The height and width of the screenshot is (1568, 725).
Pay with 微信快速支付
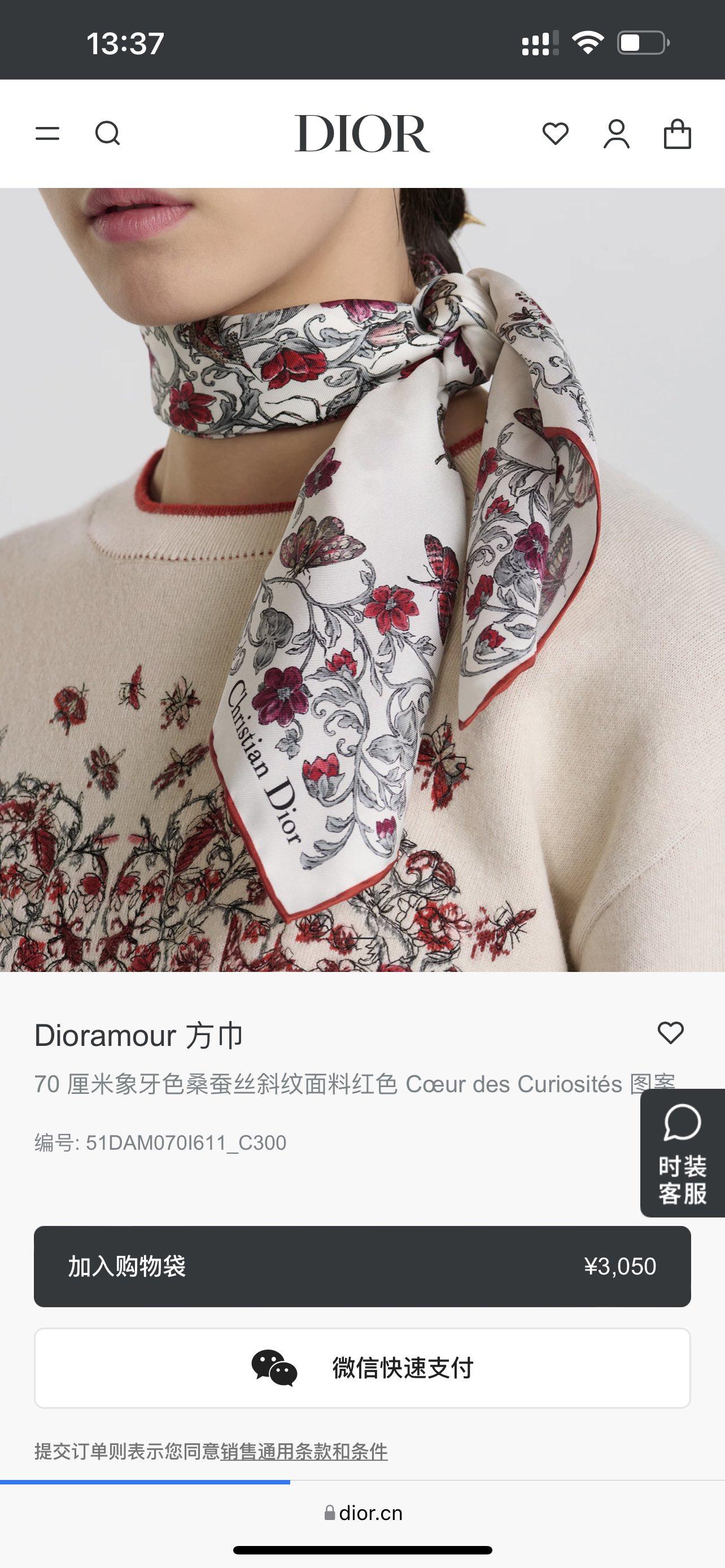click(x=362, y=1368)
